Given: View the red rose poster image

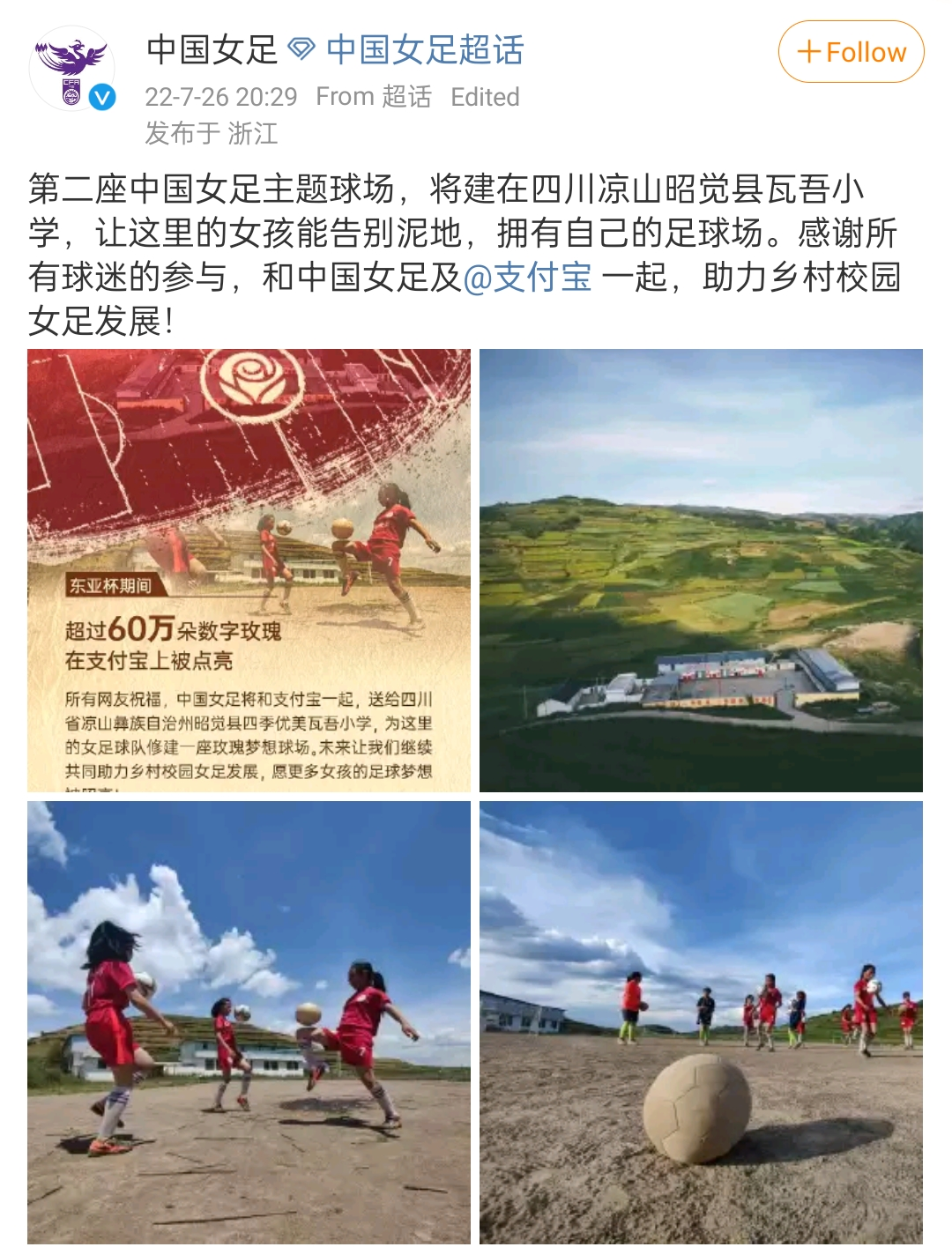Looking at the screenshot, I should (249, 570).
